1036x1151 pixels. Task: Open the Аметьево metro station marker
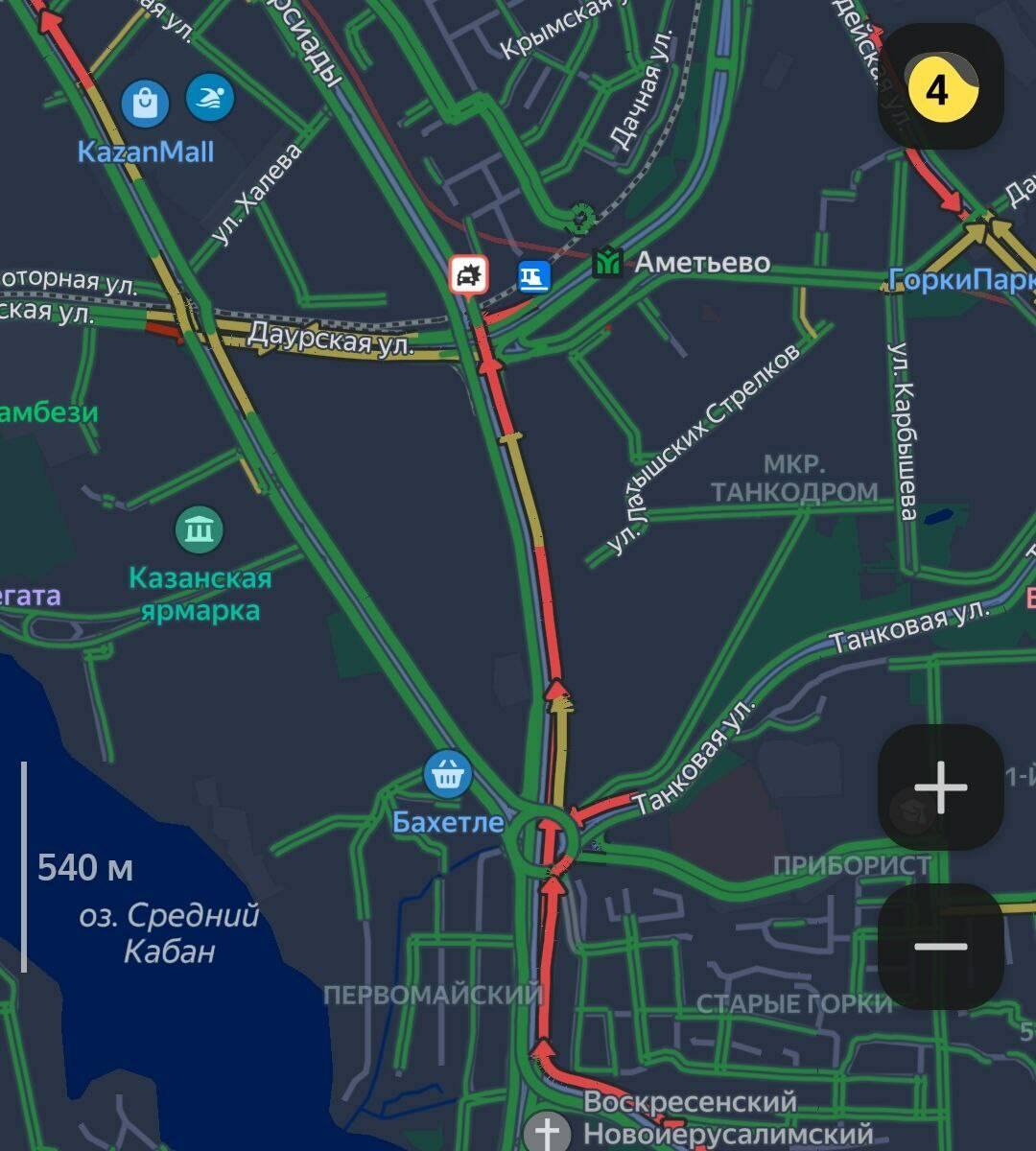coord(607,262)
